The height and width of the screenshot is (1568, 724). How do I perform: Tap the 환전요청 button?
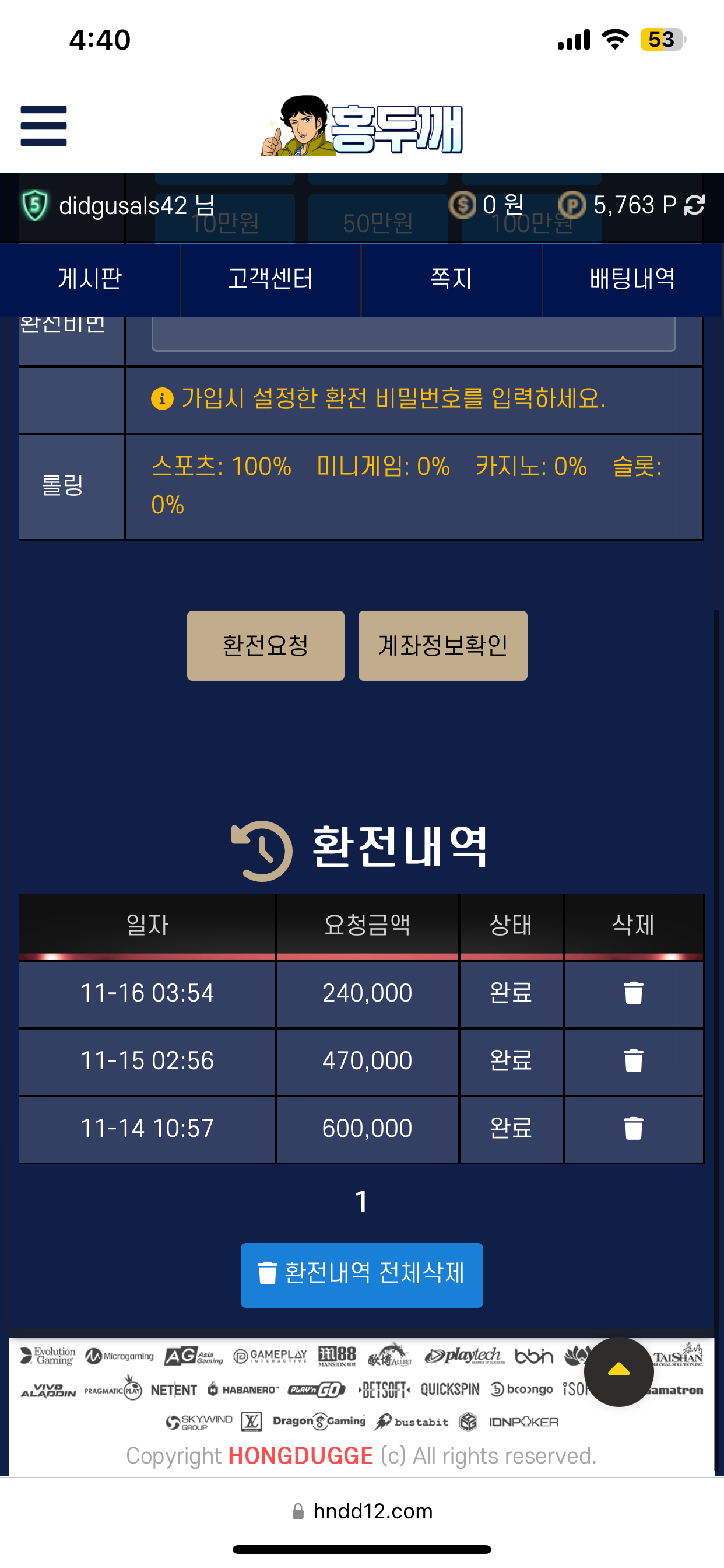click(265, 645)
